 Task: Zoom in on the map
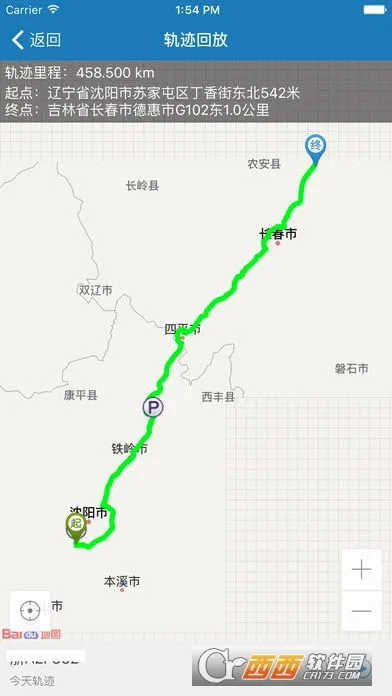tap(362, 569)
